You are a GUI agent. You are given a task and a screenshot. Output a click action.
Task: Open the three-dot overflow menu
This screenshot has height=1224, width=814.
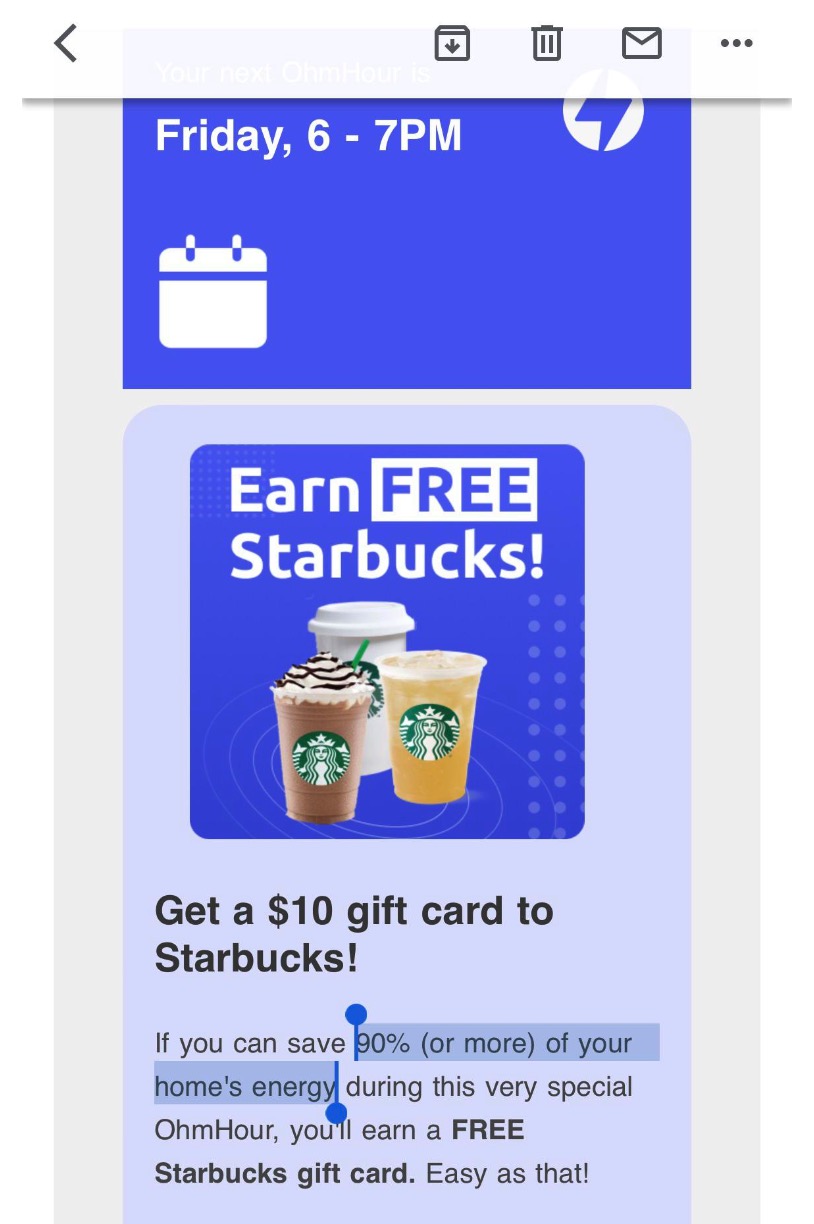[x=736, y=43]
